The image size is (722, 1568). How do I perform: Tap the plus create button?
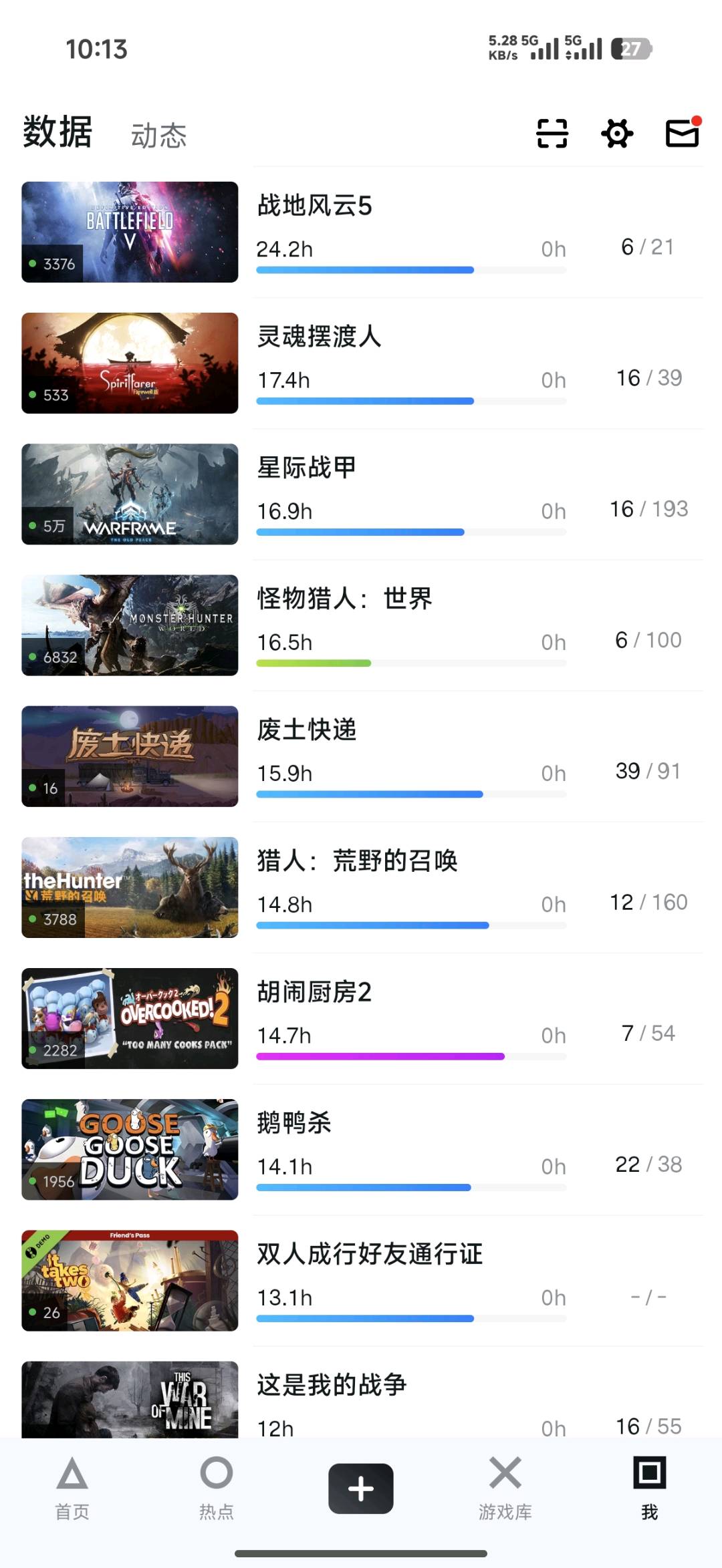[x=361, y=1488]
